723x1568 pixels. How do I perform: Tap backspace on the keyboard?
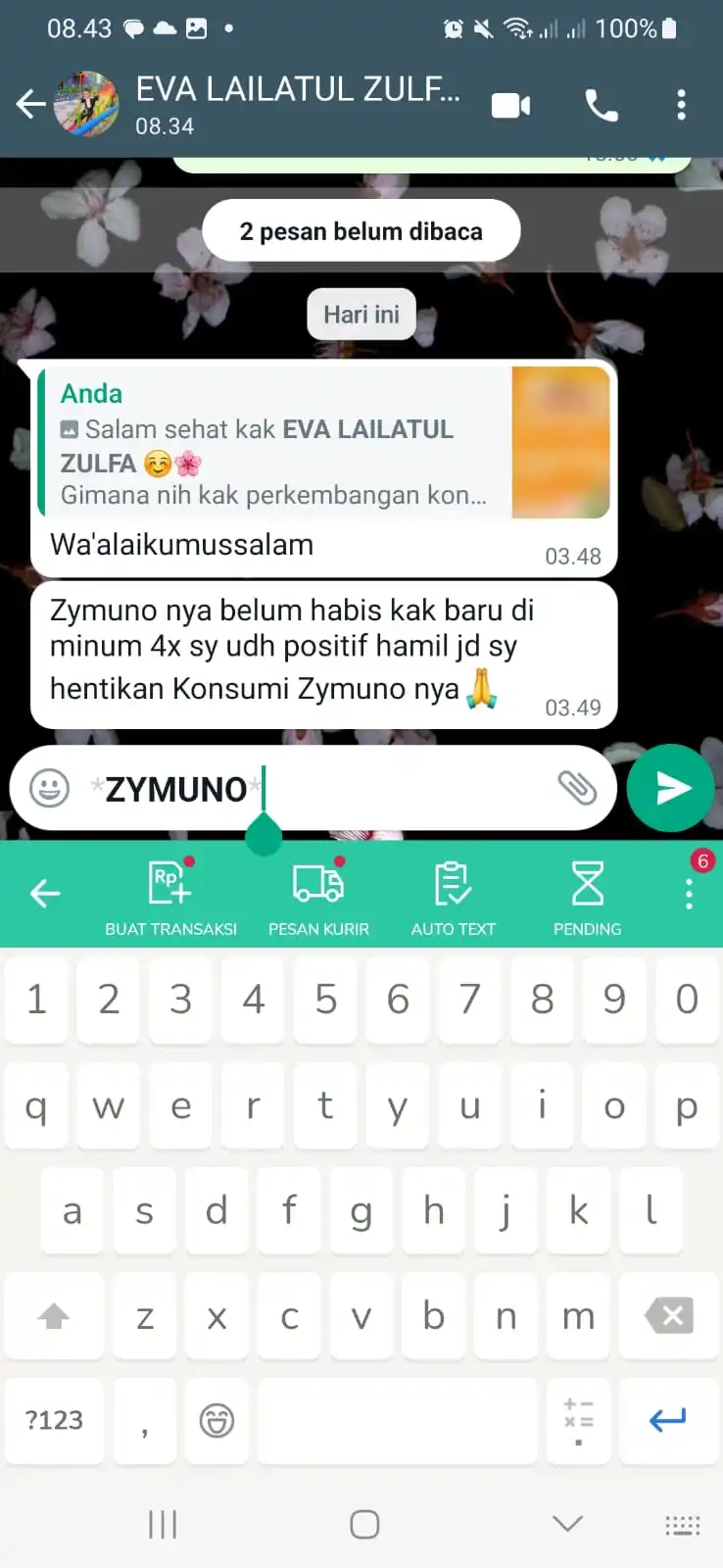(x=670, y=1315)
